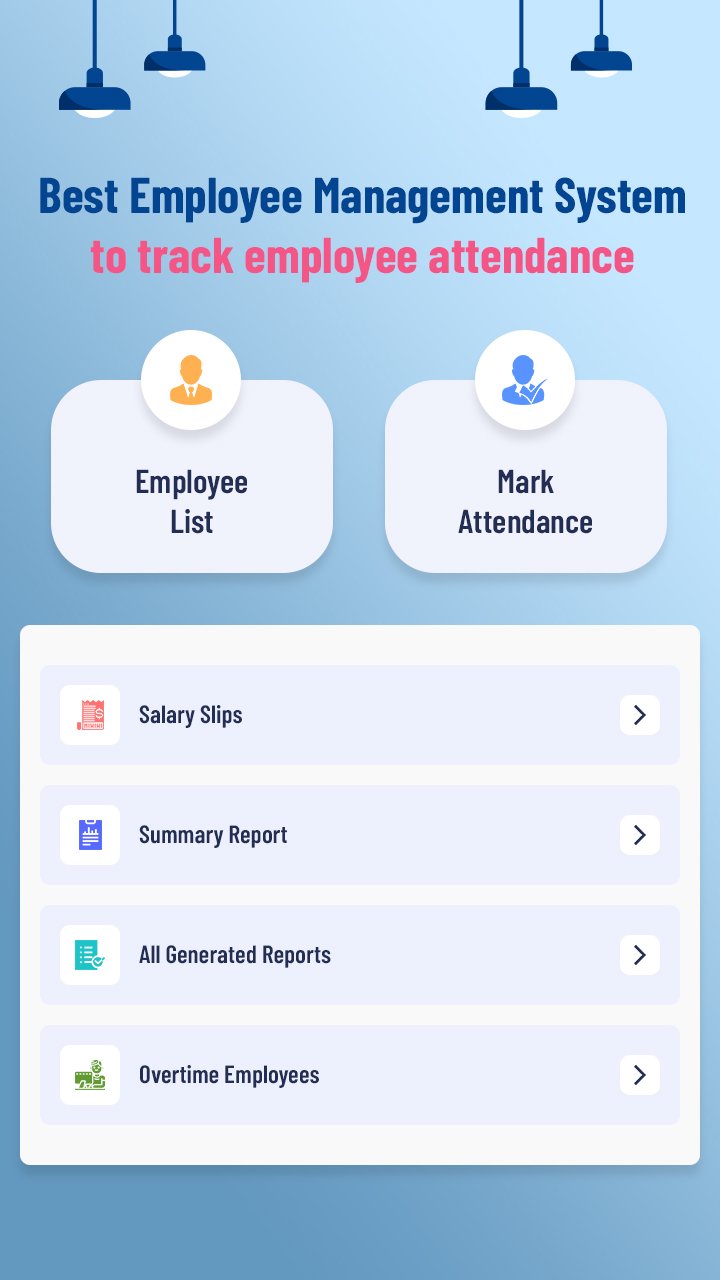Open Salary Slips
The width and height of the screenshot is (720, 1280).
point(359,715)
